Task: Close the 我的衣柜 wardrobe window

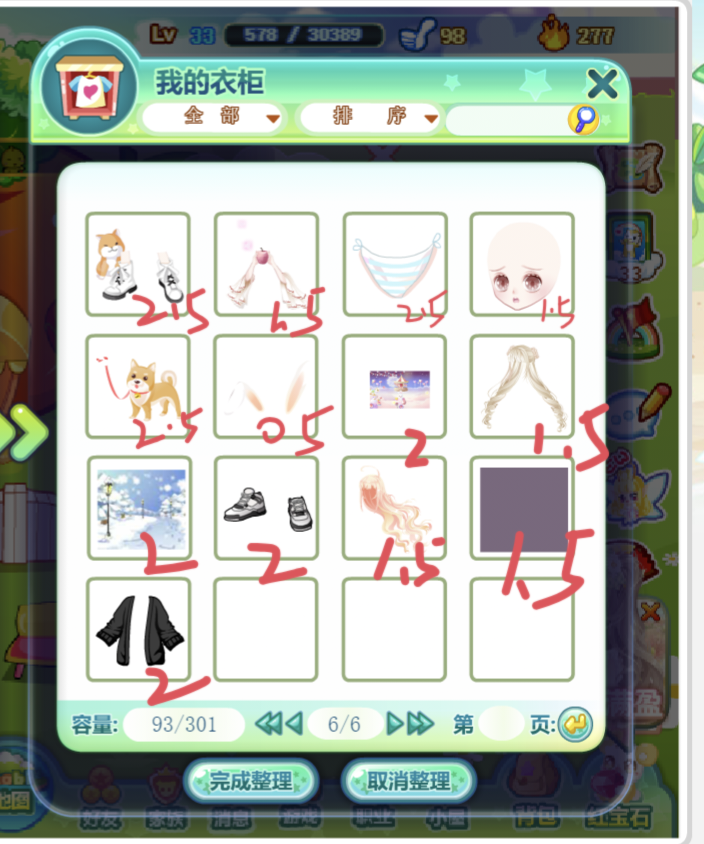Action: point(602,82)
